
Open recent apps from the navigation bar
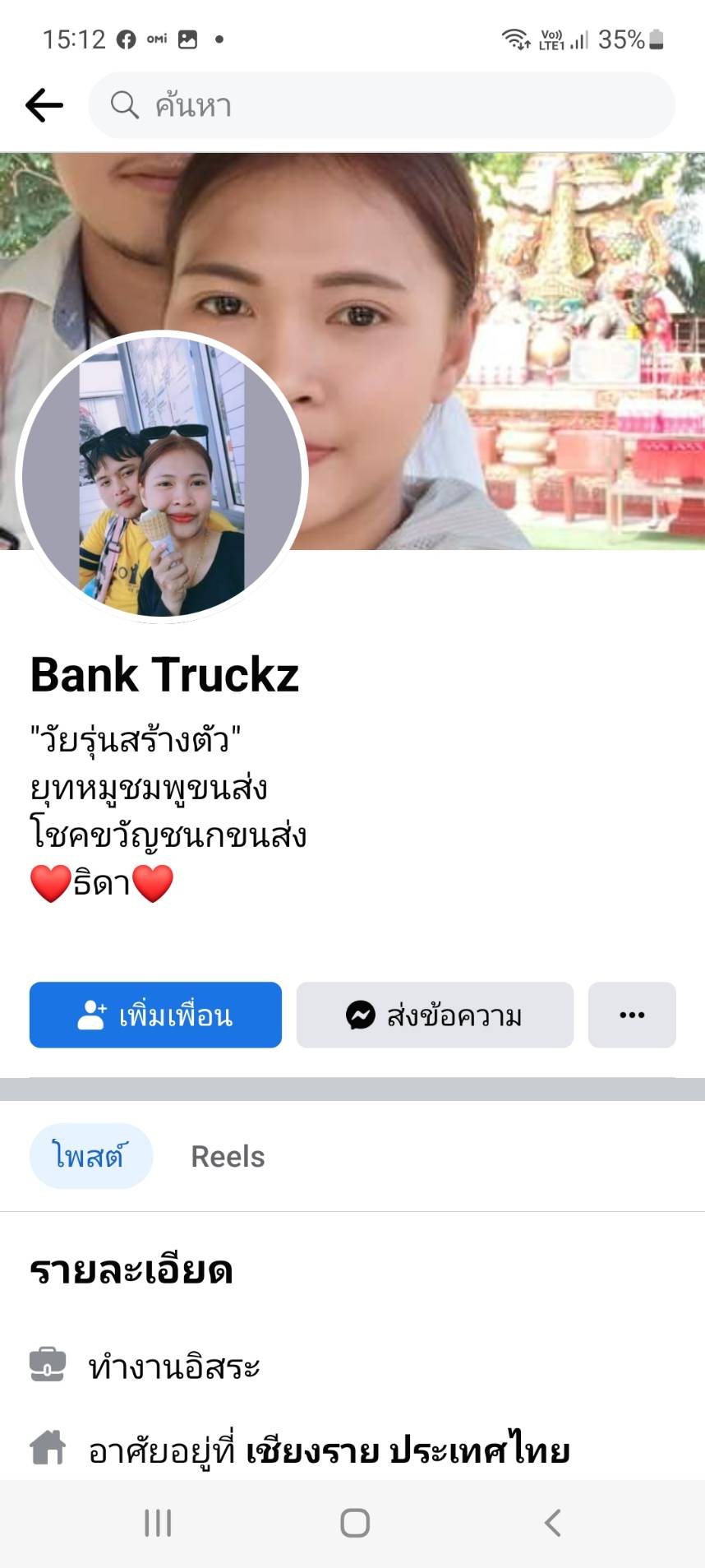pos(158,1523)
